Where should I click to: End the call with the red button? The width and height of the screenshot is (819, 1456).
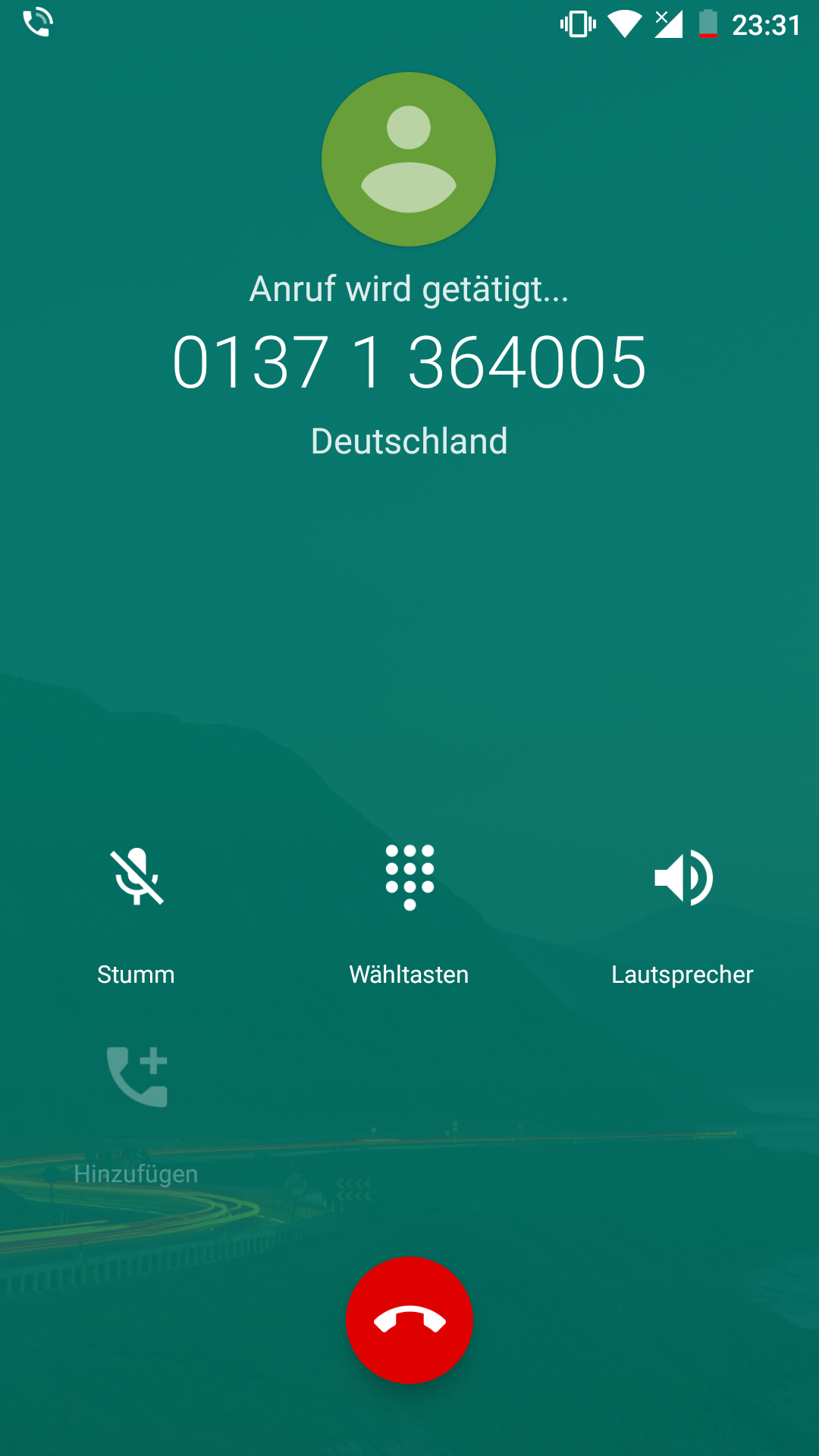coord(409,1320)
